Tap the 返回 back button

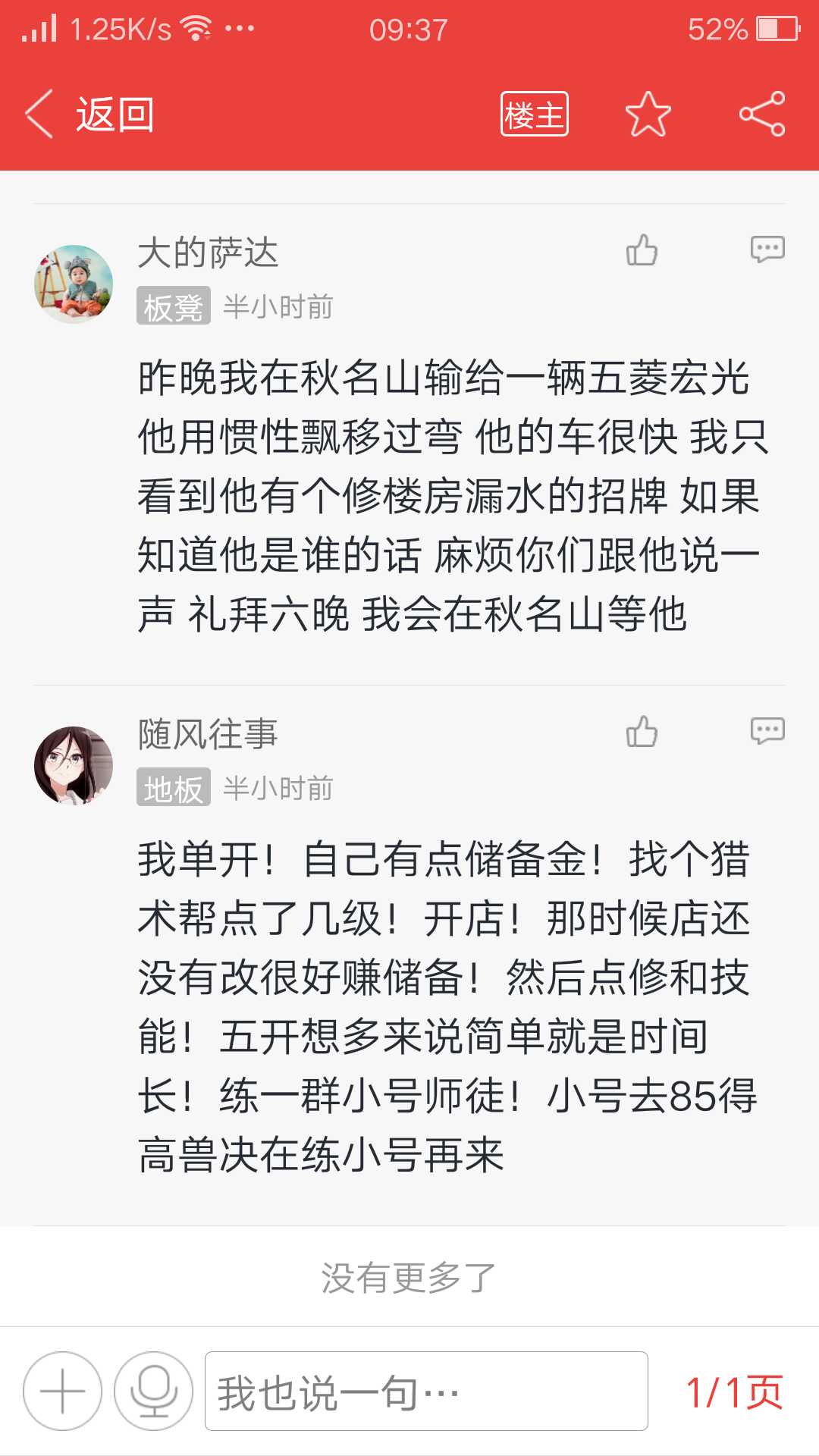[x=91, y=115]
